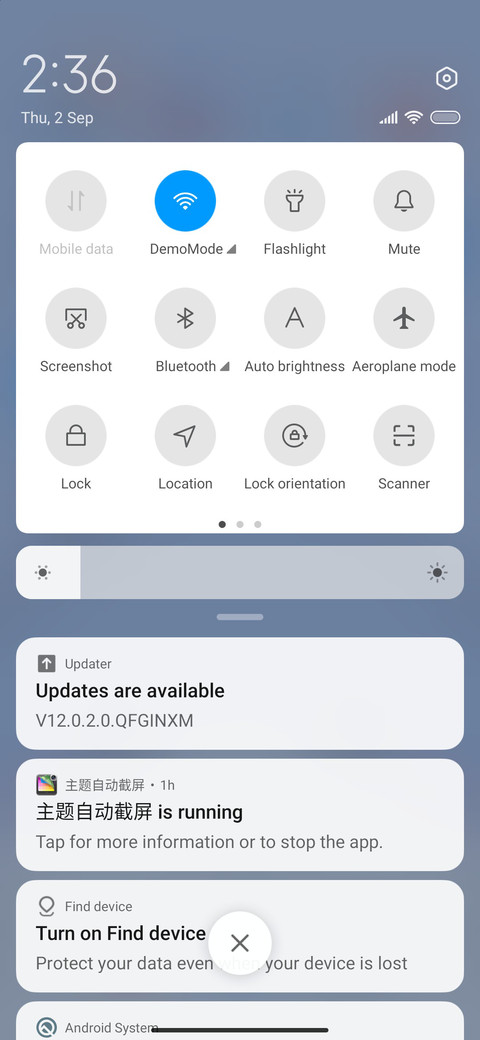
Task: Enable the Mobile data tile
Action: (x=76, y=201)
